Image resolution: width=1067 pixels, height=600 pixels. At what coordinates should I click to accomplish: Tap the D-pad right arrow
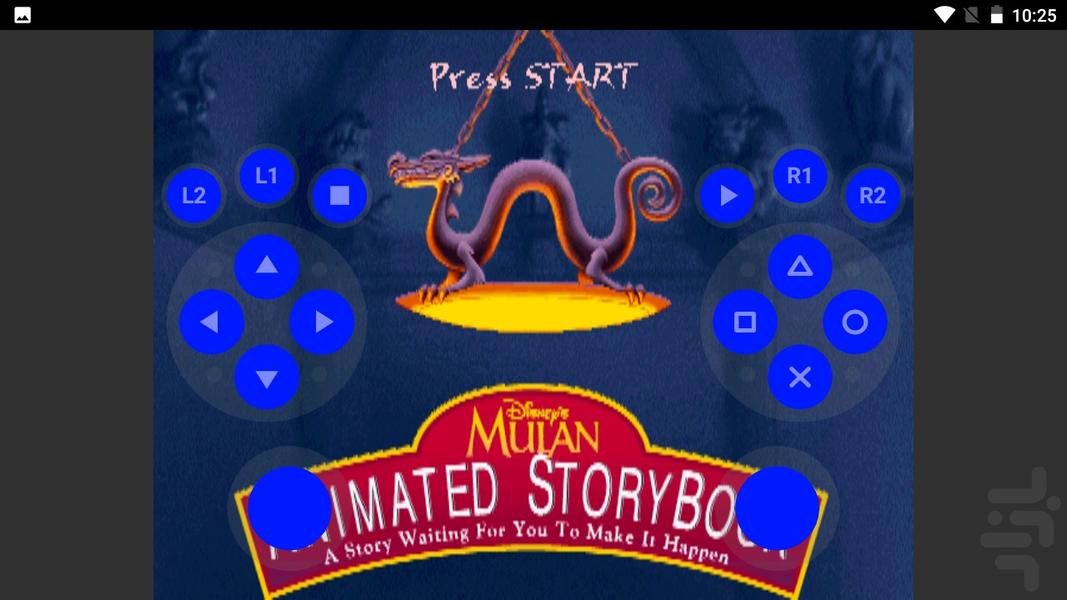click(322, 322)
